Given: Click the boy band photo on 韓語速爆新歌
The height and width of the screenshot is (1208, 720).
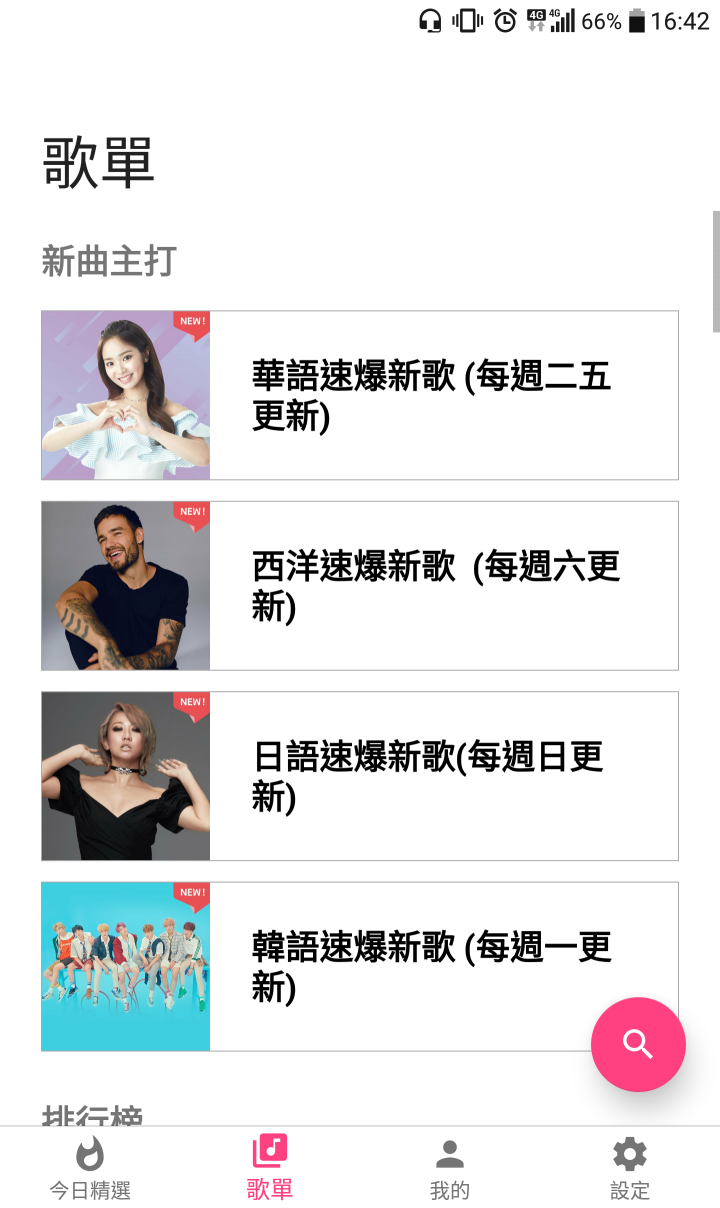Looking at the screenshot, I should (x=125, y=966).
